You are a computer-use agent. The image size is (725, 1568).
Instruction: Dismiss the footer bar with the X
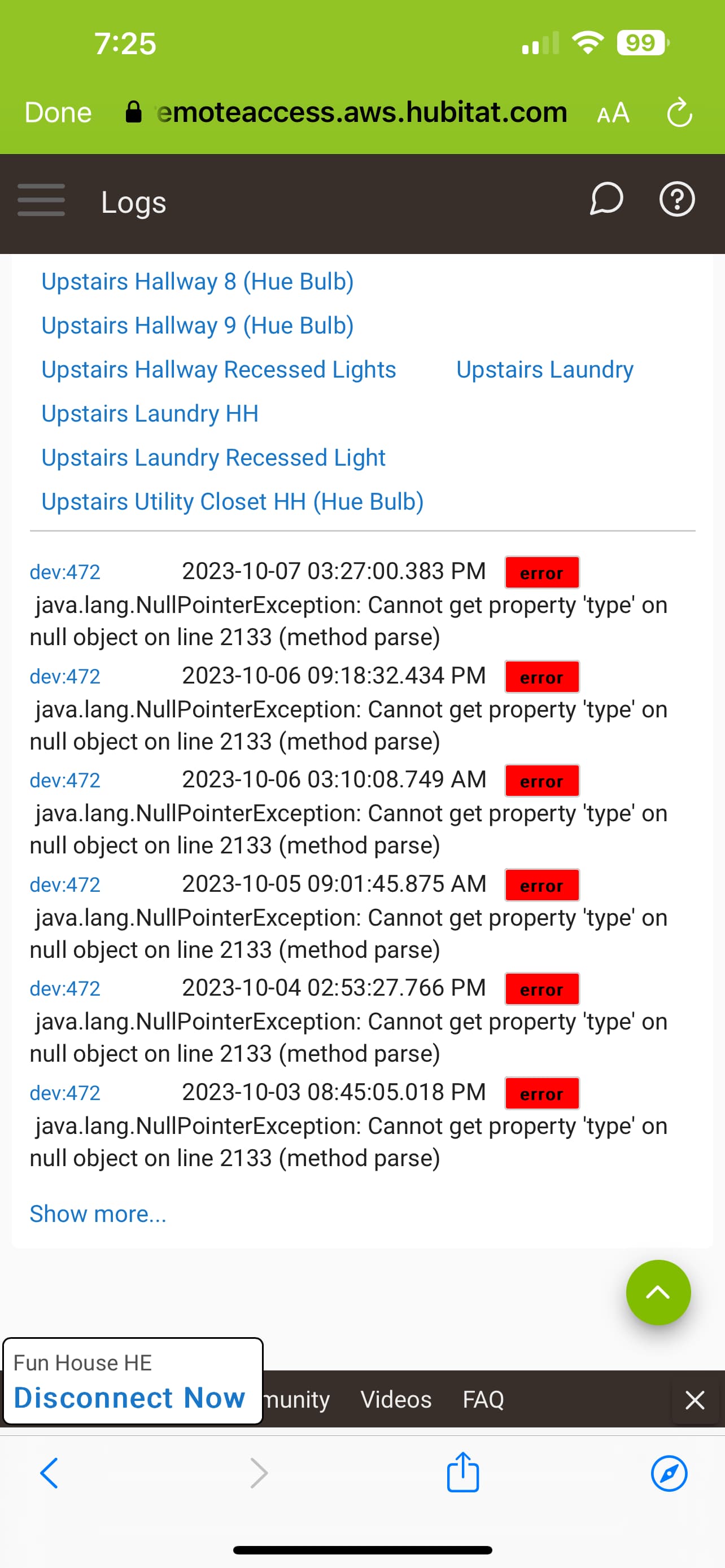click(695, 1399)
